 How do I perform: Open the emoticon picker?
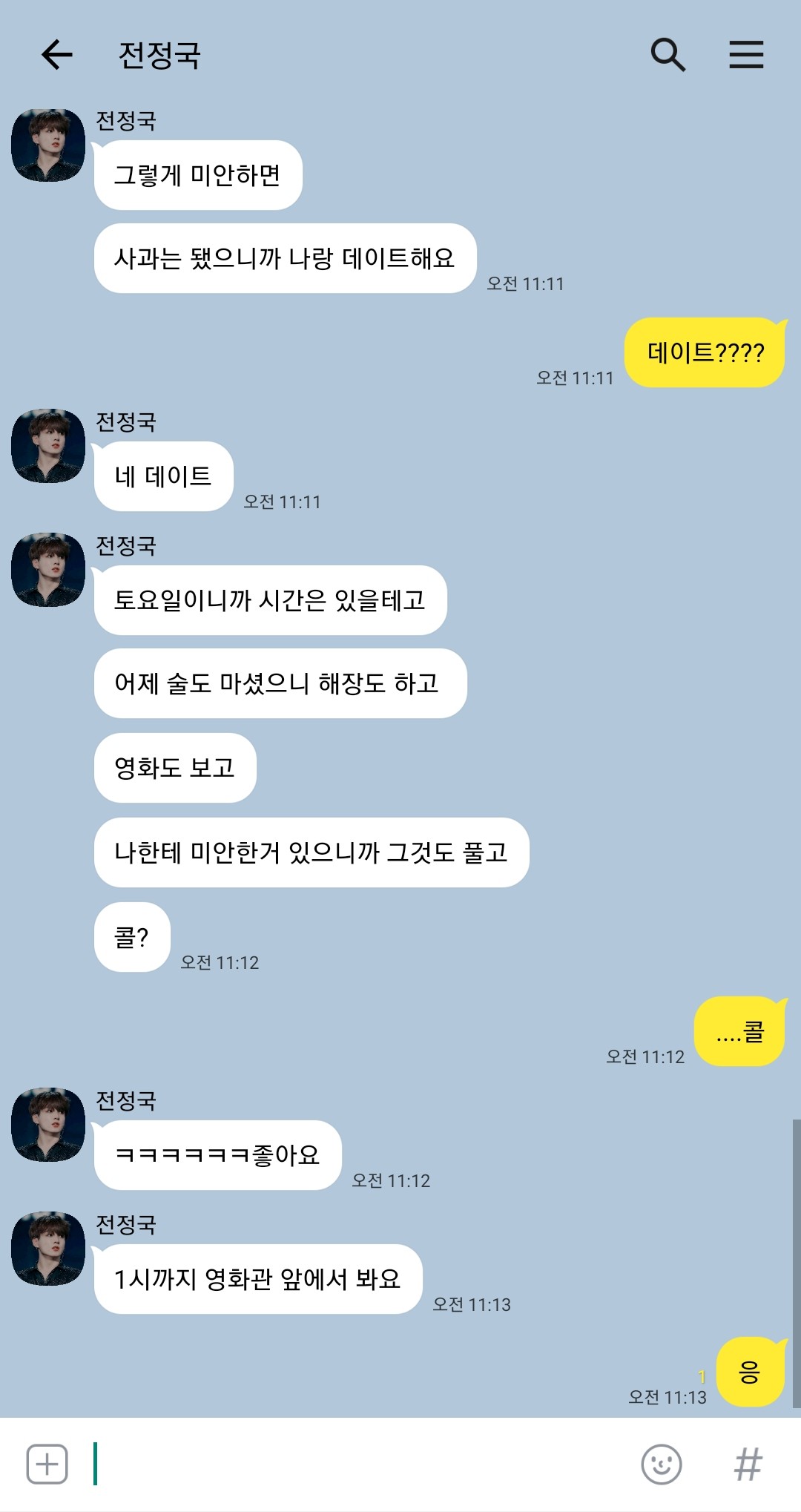point(661,1464)
